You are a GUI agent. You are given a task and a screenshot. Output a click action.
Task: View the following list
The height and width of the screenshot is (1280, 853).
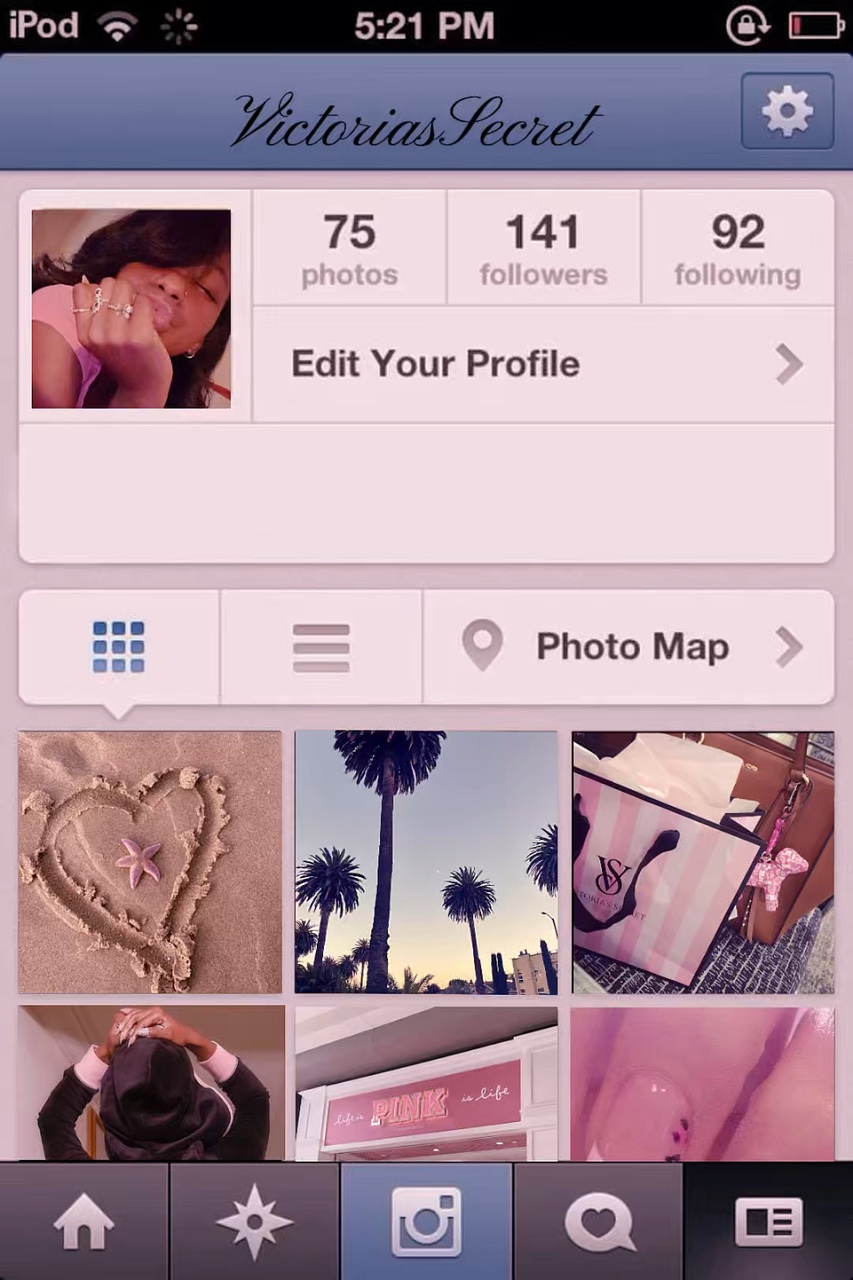click(x=737, y=248)
